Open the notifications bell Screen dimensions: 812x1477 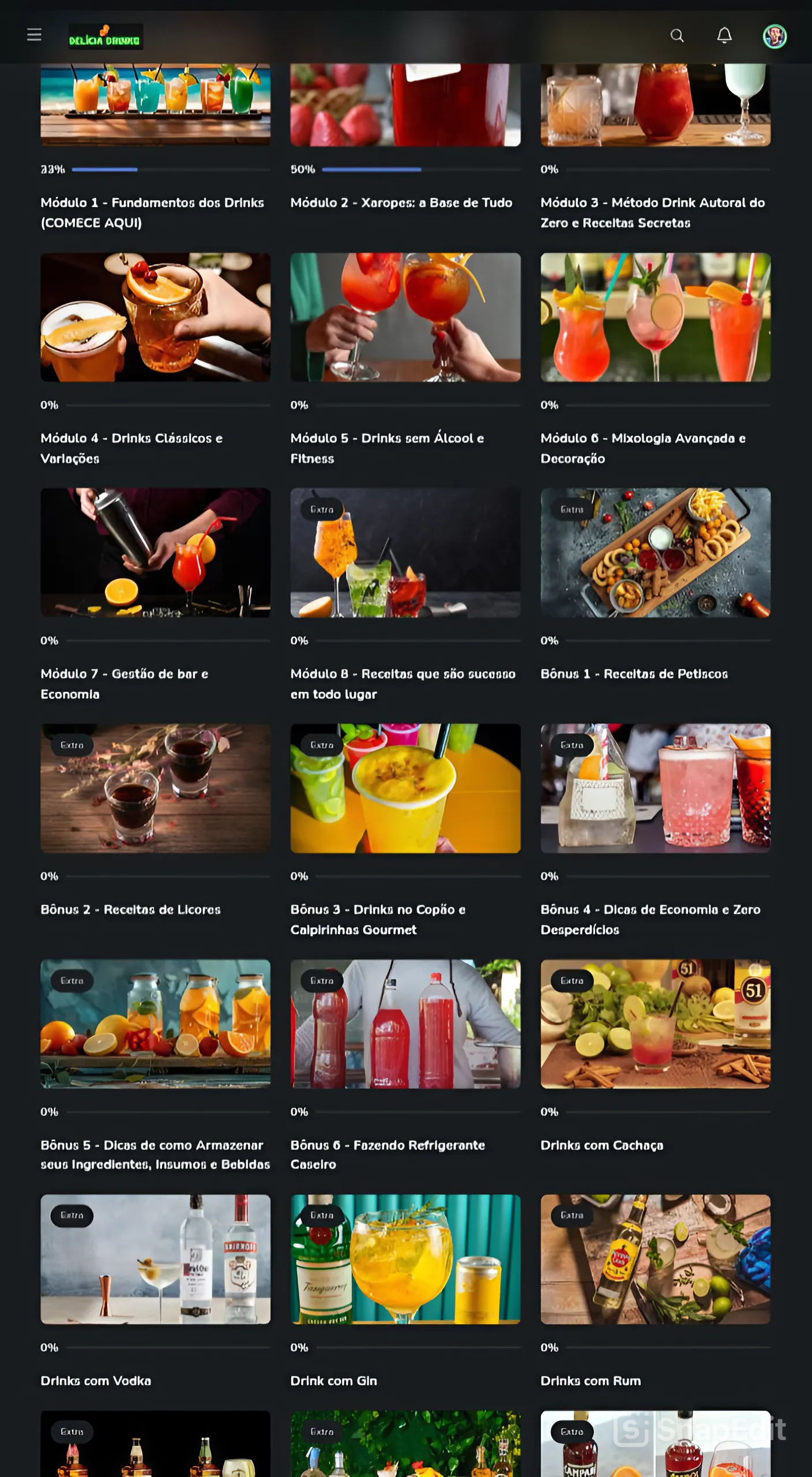coord(724,36)
